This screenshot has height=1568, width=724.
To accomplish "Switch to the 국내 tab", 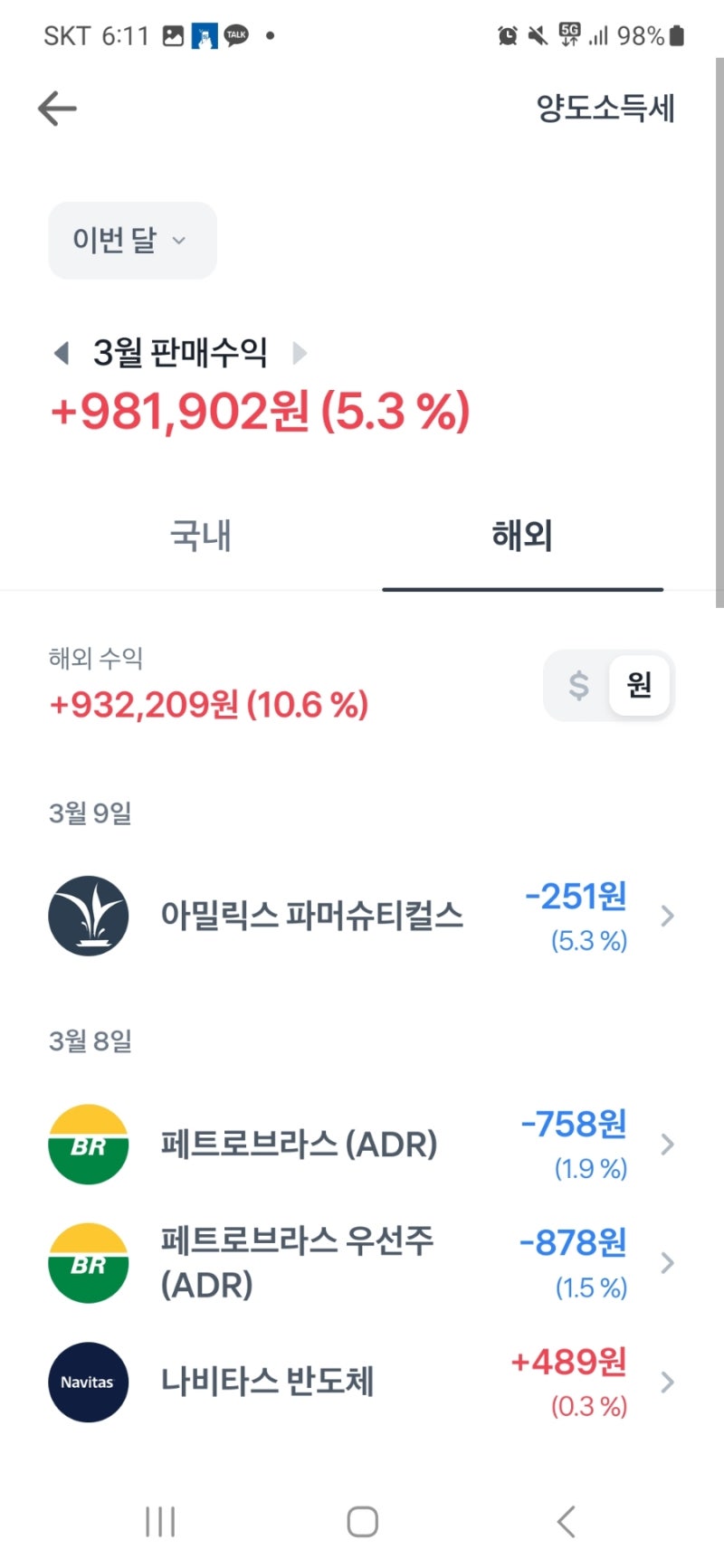I will pos(201,536).
